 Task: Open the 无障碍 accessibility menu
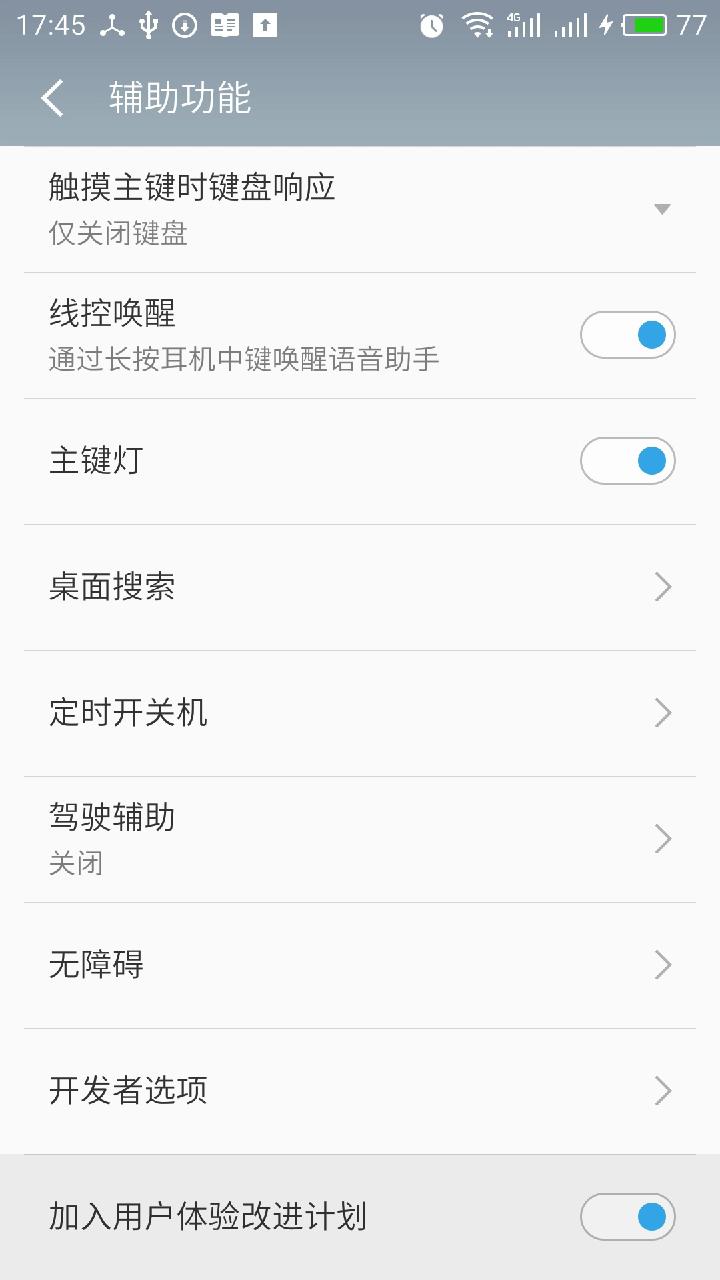coord(662,964)
